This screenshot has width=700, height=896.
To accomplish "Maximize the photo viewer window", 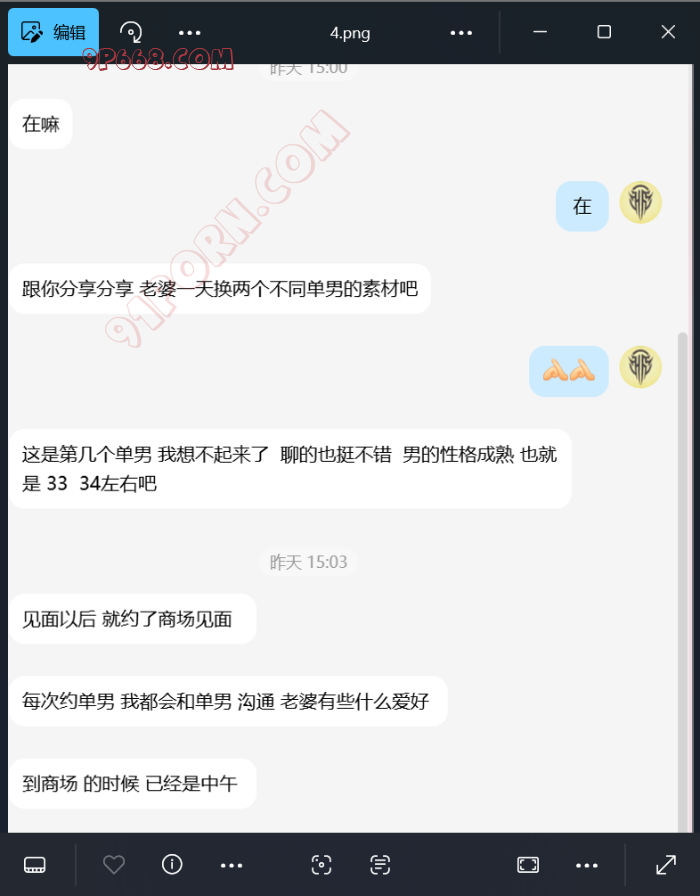I will click(604, 32).
